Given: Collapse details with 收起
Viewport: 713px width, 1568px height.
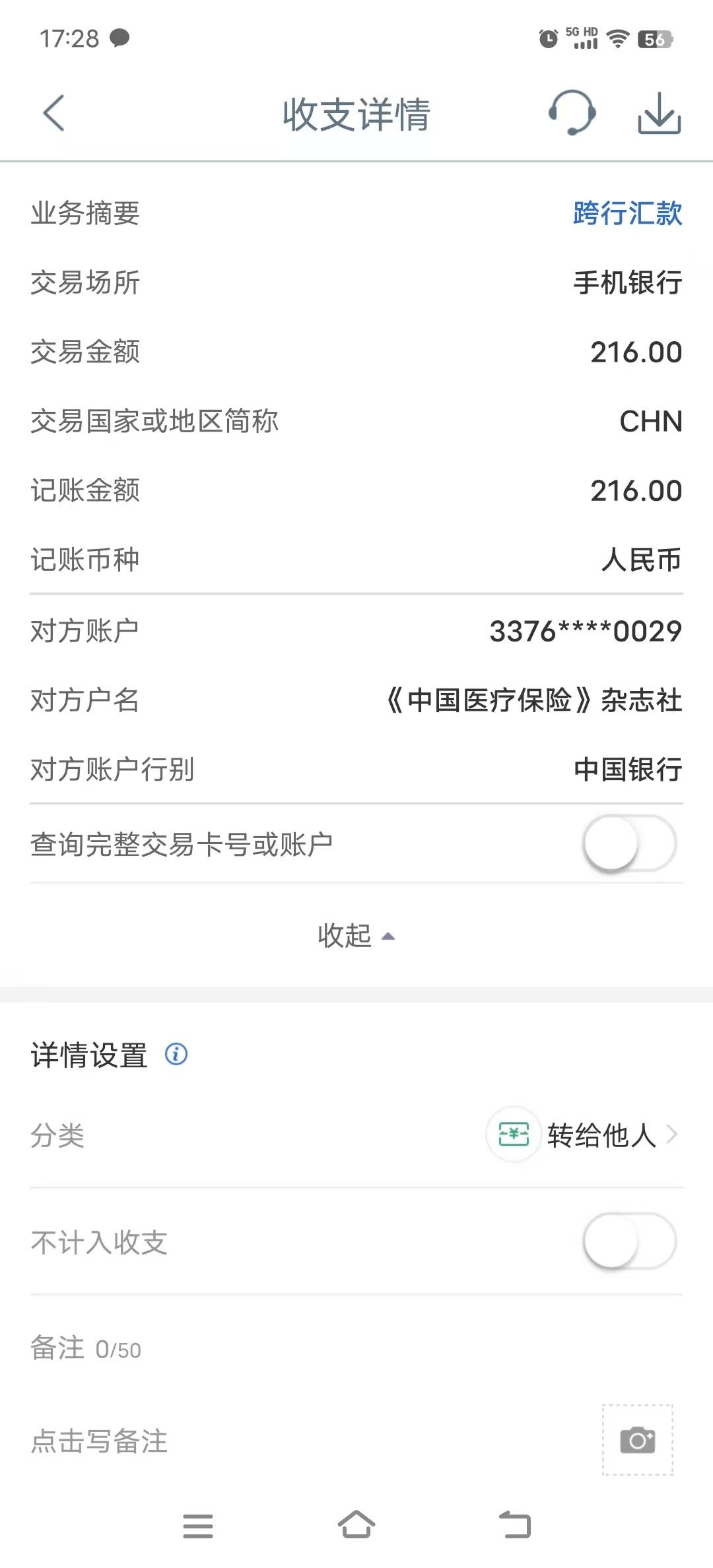Looking at the screenshot, I should [356, 936].
